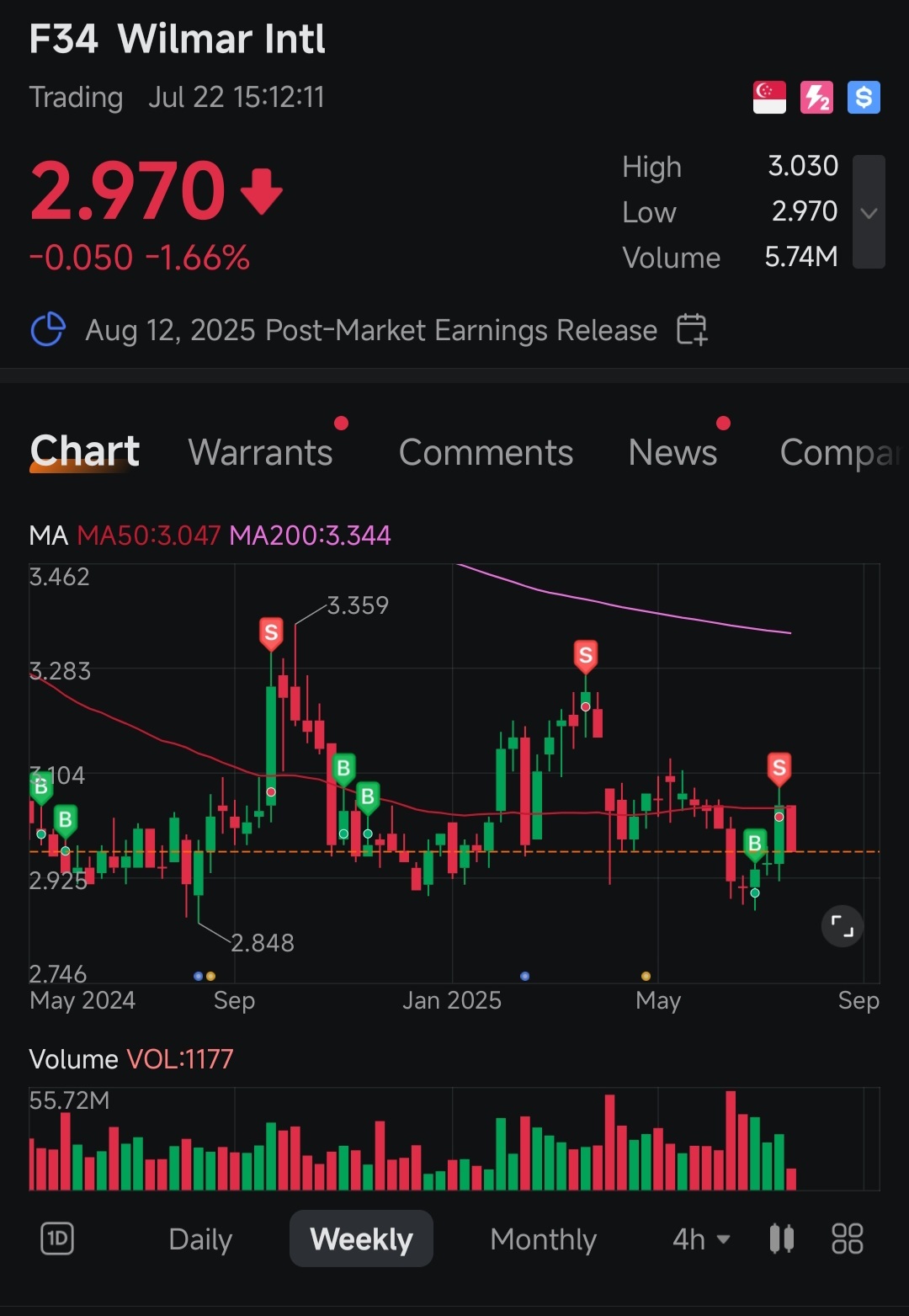This screenshot has width=909, height=1316.
Task: Add earnings date using the calendar icon
Action: click(x=693, y=329)
